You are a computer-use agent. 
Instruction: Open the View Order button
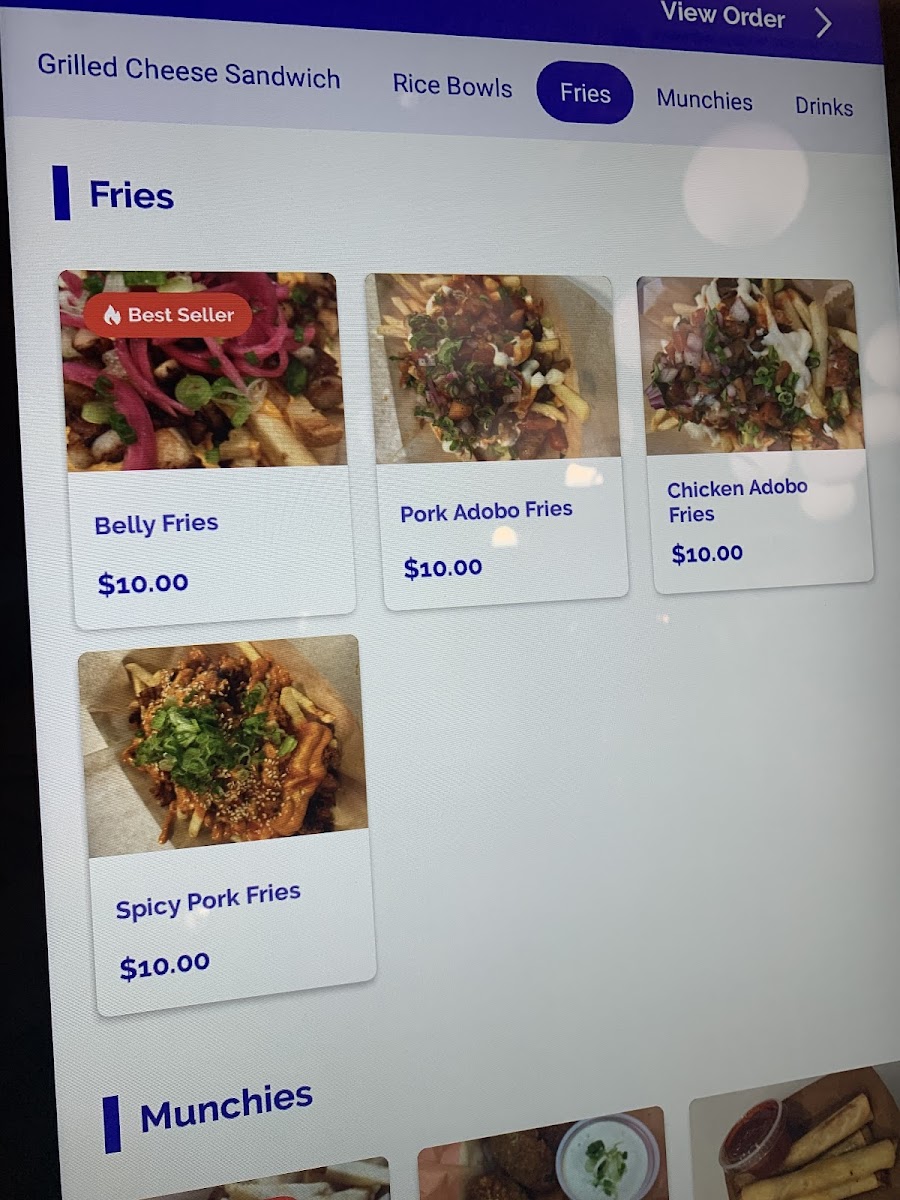tap(745, 18)
